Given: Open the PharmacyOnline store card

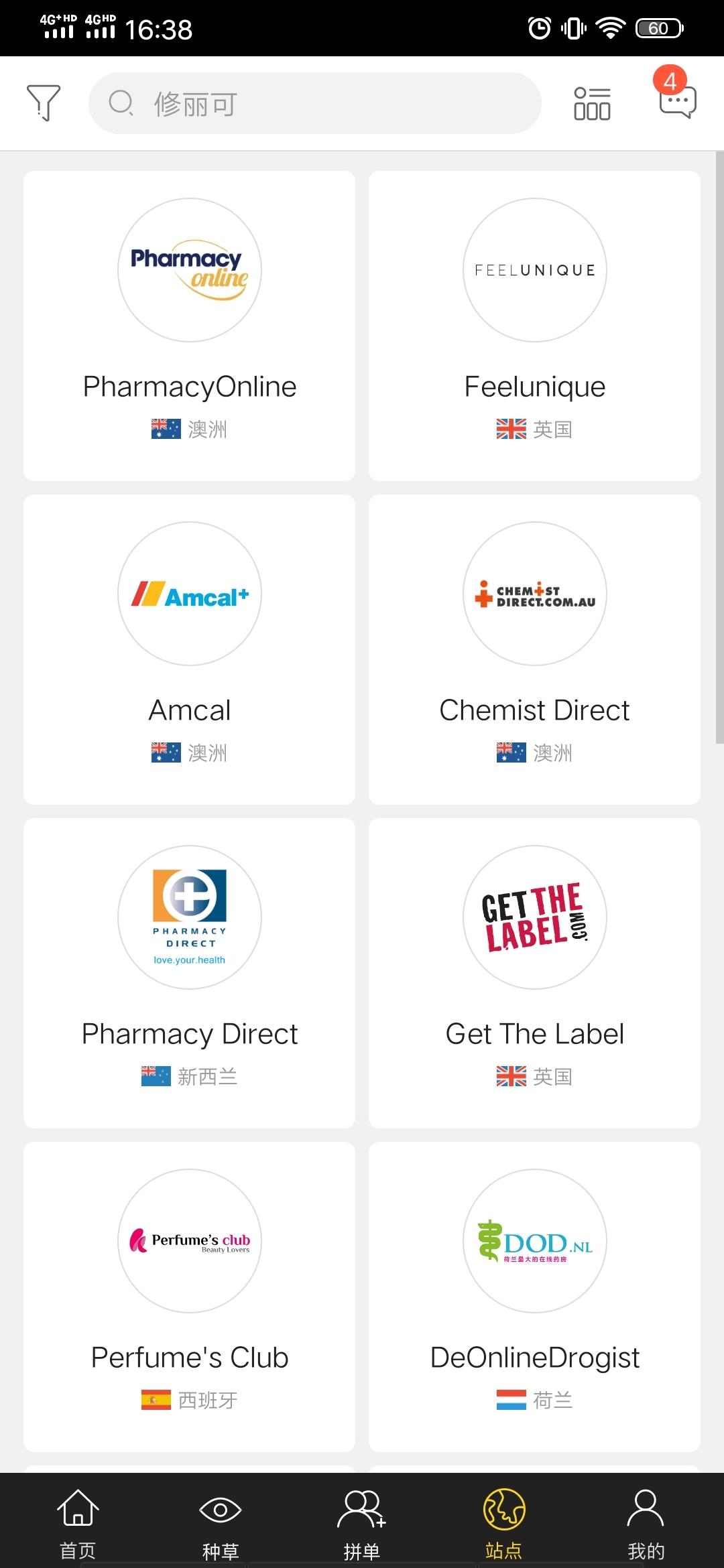Looking at the screenshot, I should pyautogui.click(x=189, y=326).
